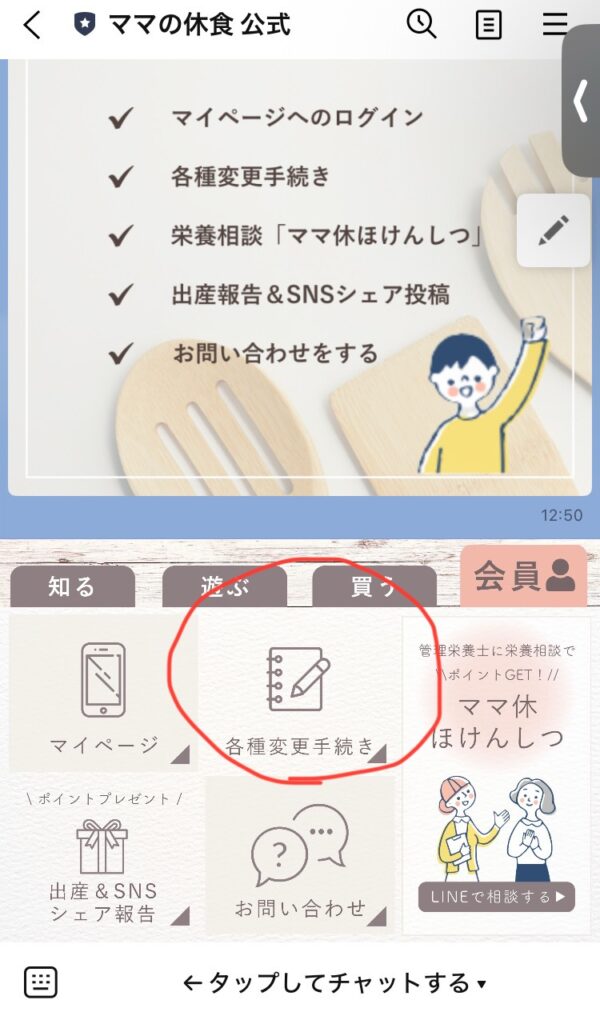Tap LINEで相談する button
This screenshot has width=600, height=1024.
point(496,896)
